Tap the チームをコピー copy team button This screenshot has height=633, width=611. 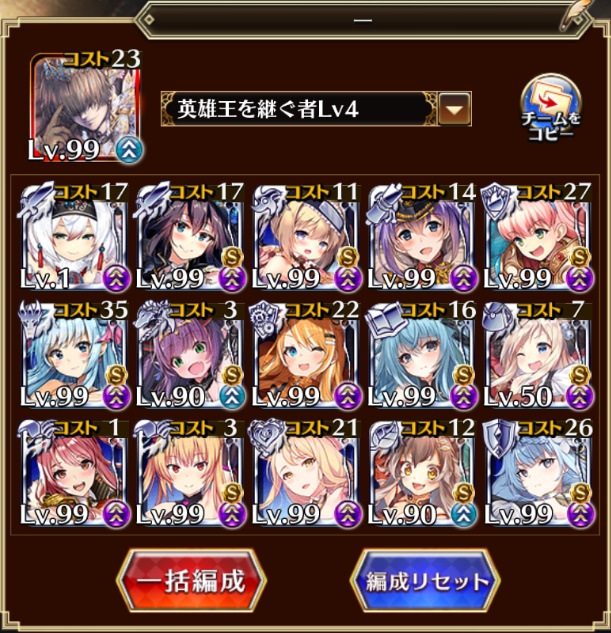548,108
